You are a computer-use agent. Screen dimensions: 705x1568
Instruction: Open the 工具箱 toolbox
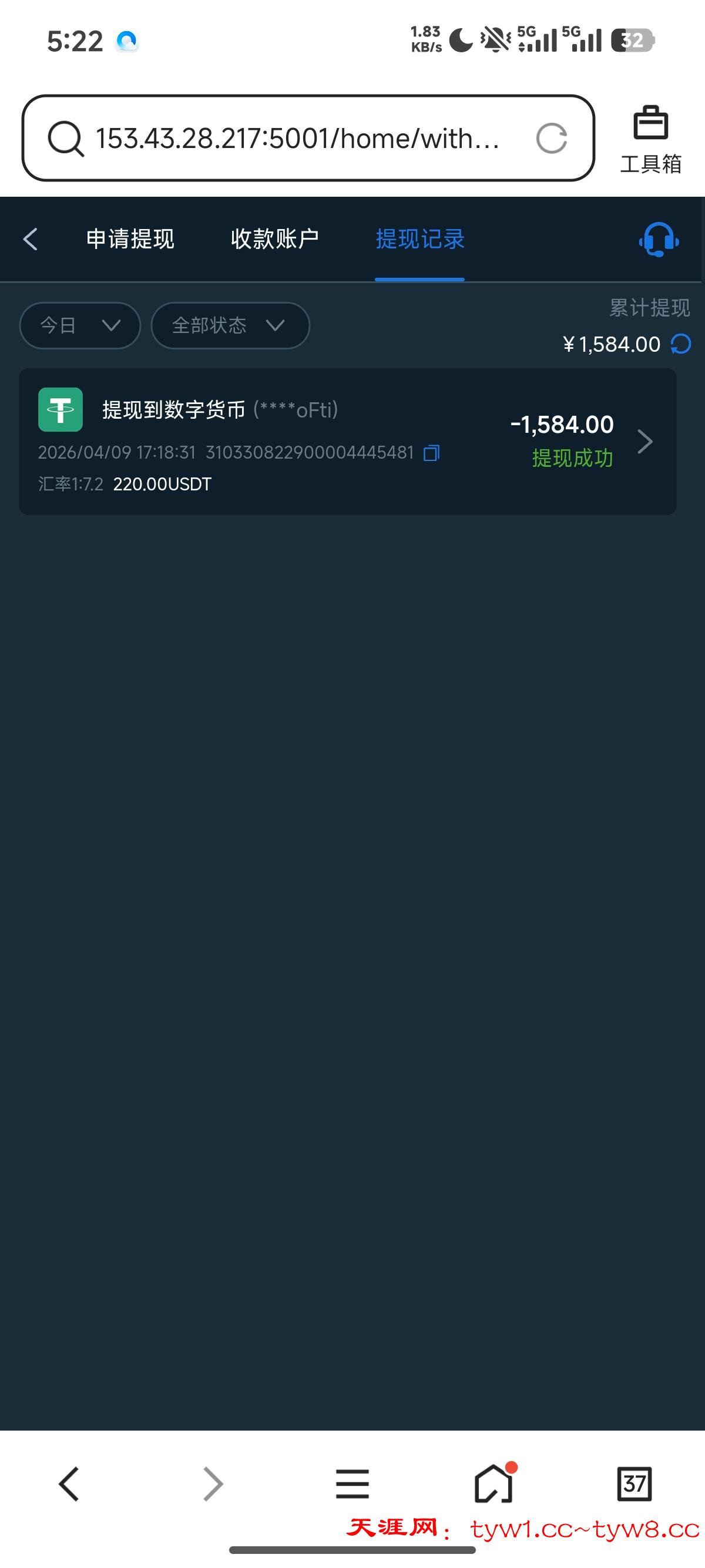point(650,139)
